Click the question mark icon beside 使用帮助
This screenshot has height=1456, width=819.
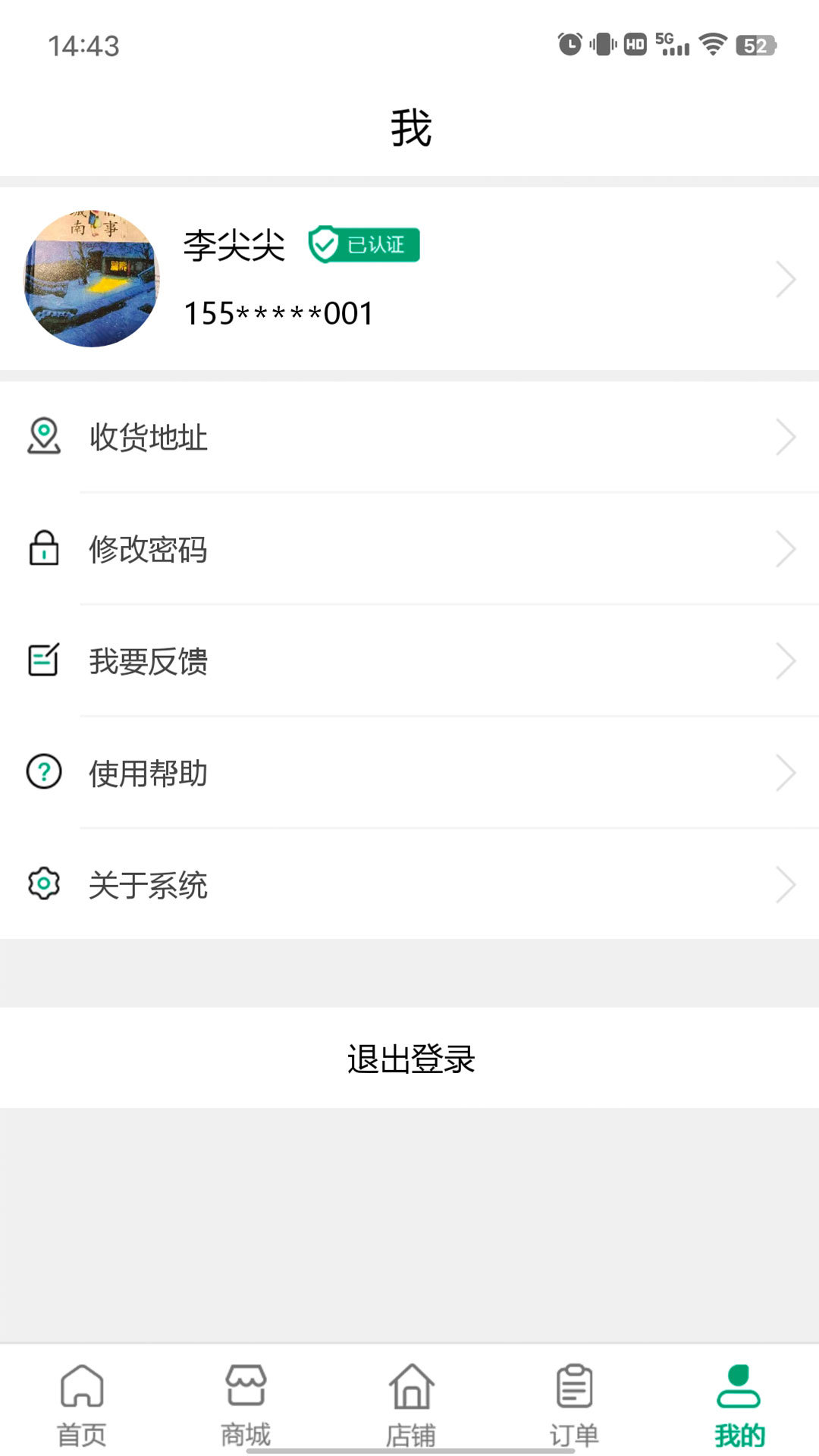(x=44, y=773)
